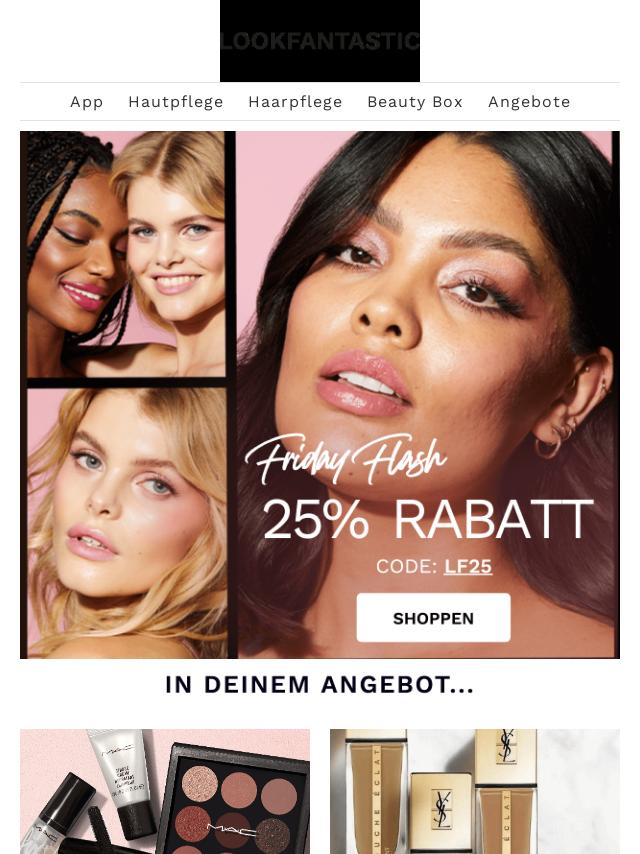The width and height of the screenshot is (640, 854).
Task: Open the YSL foundation offer tile
Action: (x=475, y=791)
